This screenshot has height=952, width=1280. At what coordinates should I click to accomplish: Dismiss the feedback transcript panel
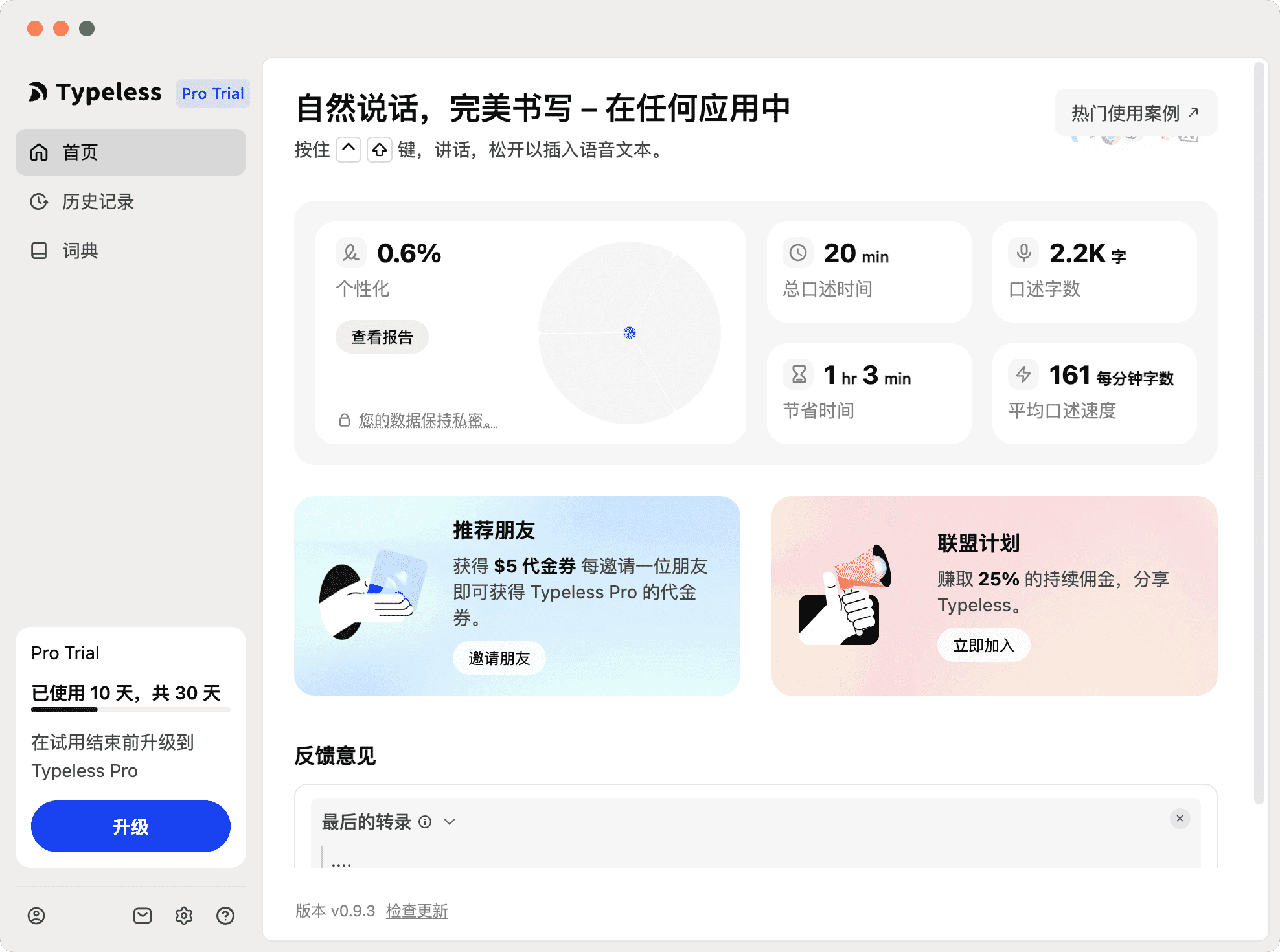(1180, 819)
